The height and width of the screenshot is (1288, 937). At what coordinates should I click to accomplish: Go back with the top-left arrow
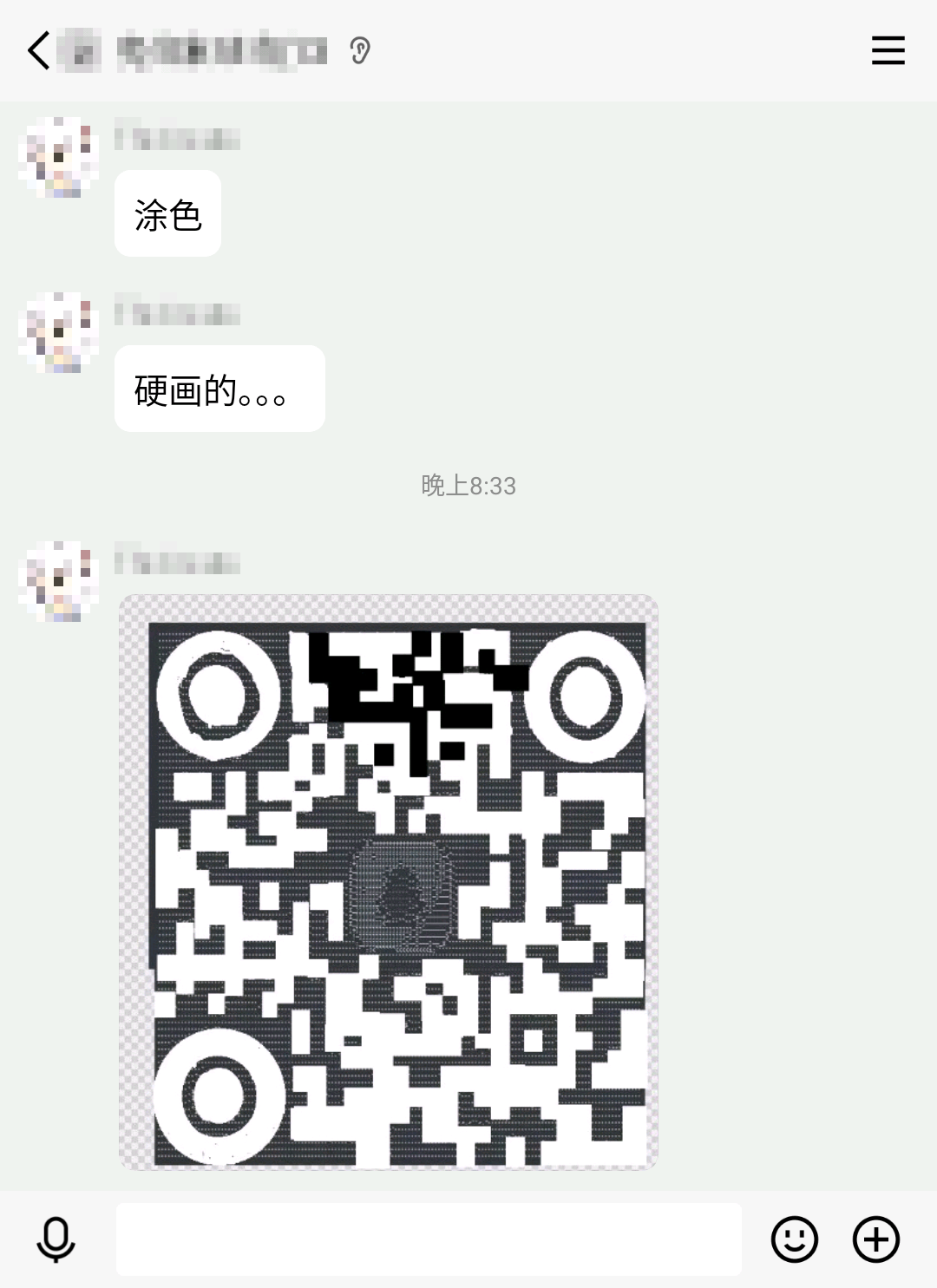point(38,50)
